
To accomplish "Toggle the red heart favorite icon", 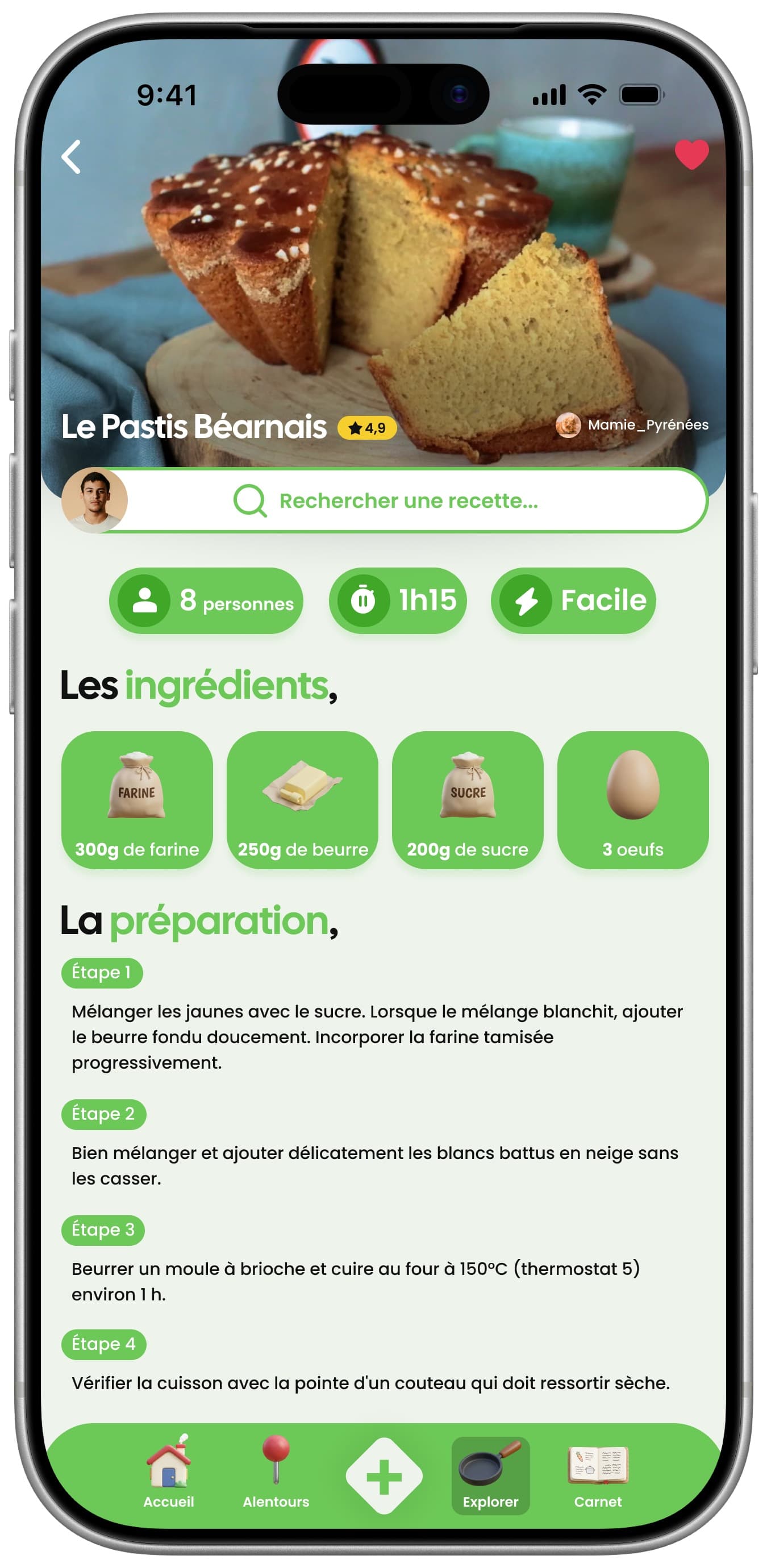I will pos(691,154).
